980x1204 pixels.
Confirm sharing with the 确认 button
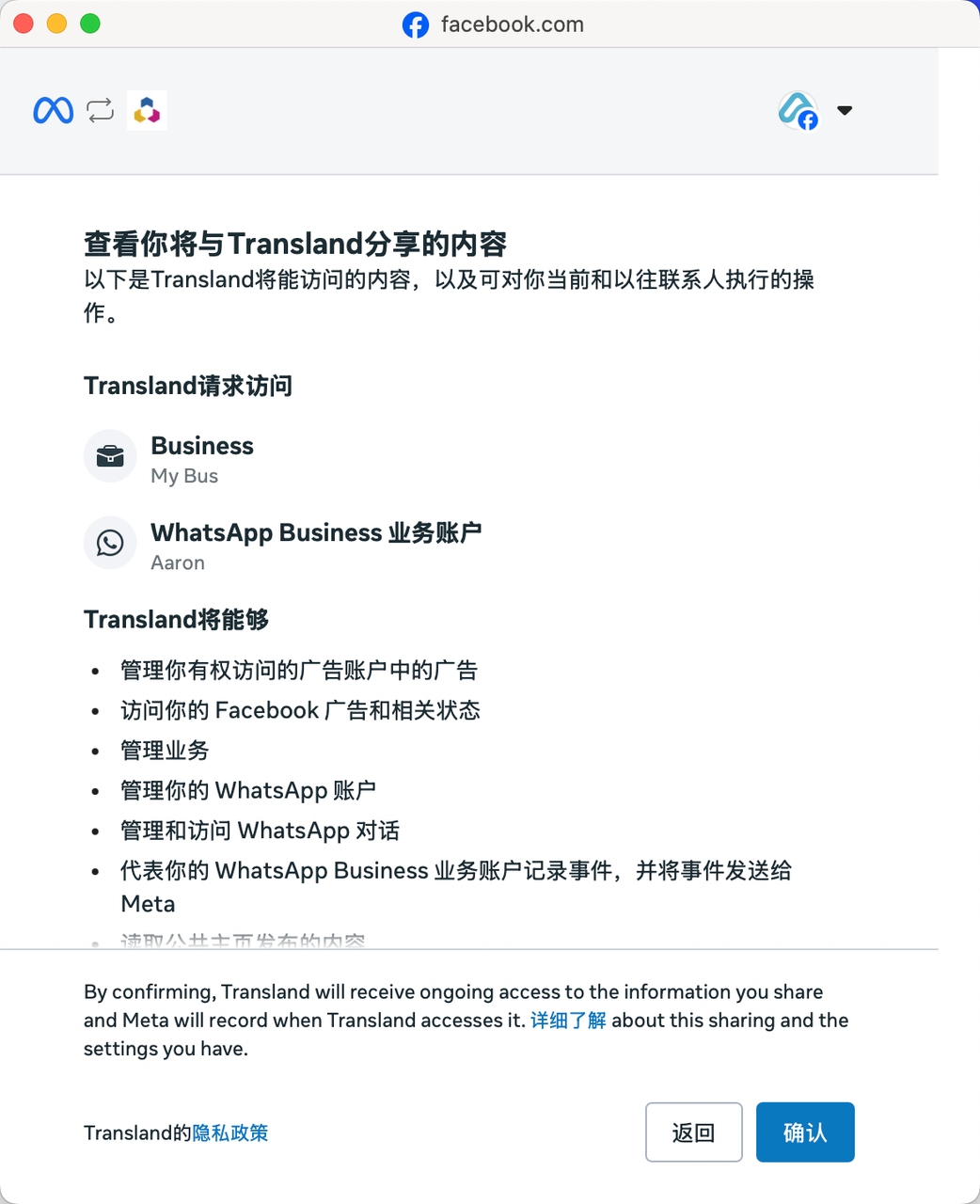pos(804,1132)
